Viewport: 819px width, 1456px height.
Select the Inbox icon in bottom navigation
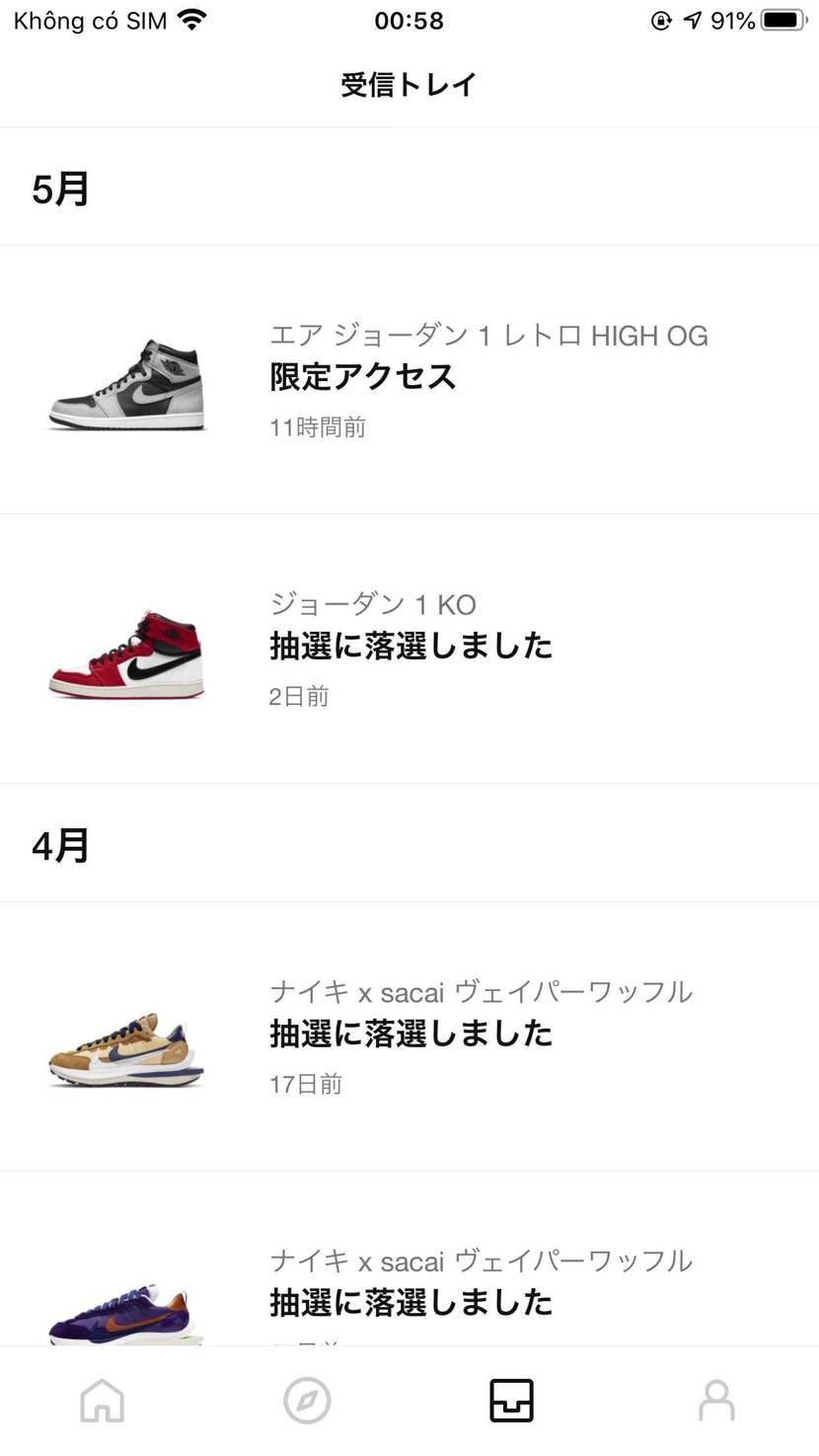point(511,1399)
